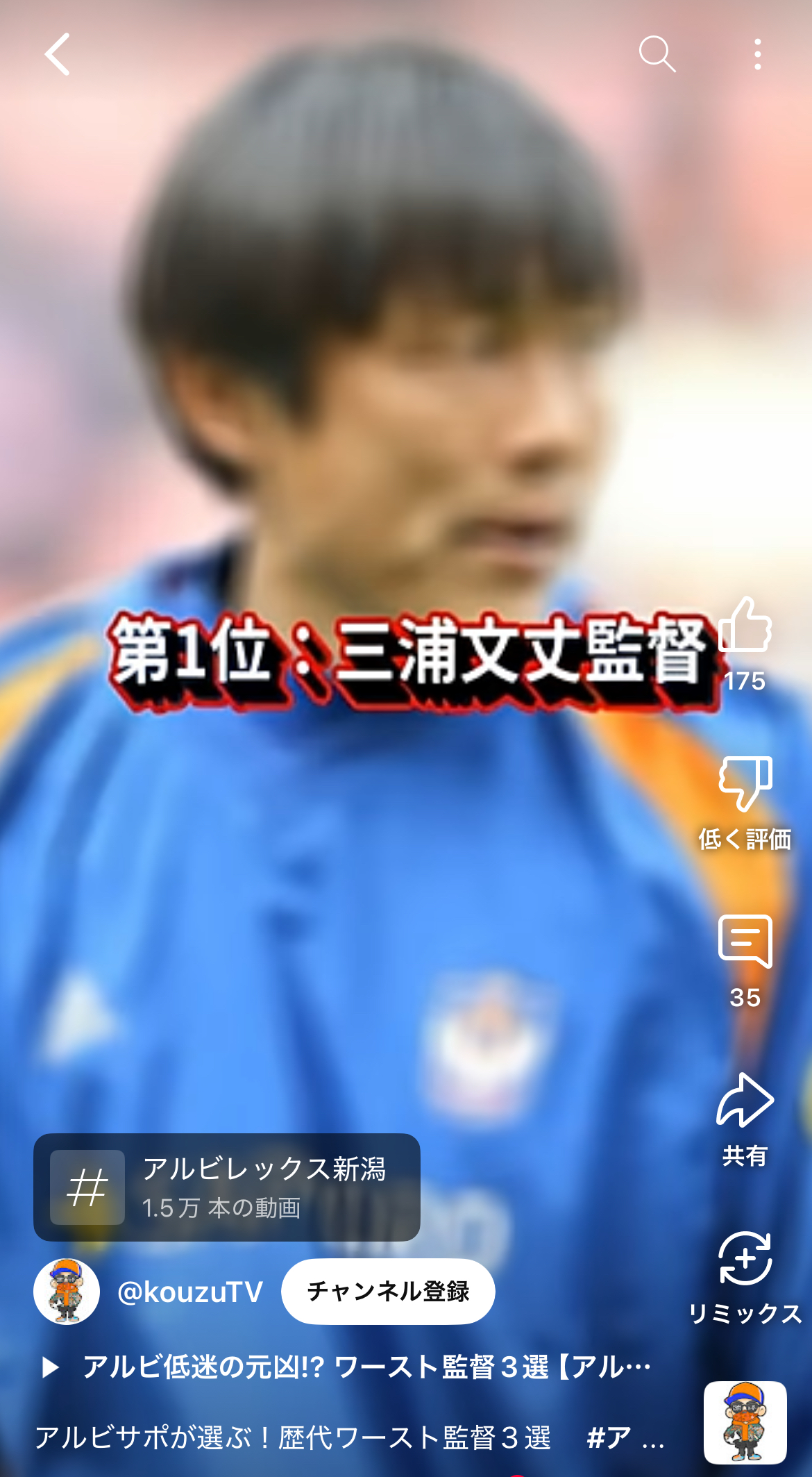Go back using the top arrow

click(58, 54)
